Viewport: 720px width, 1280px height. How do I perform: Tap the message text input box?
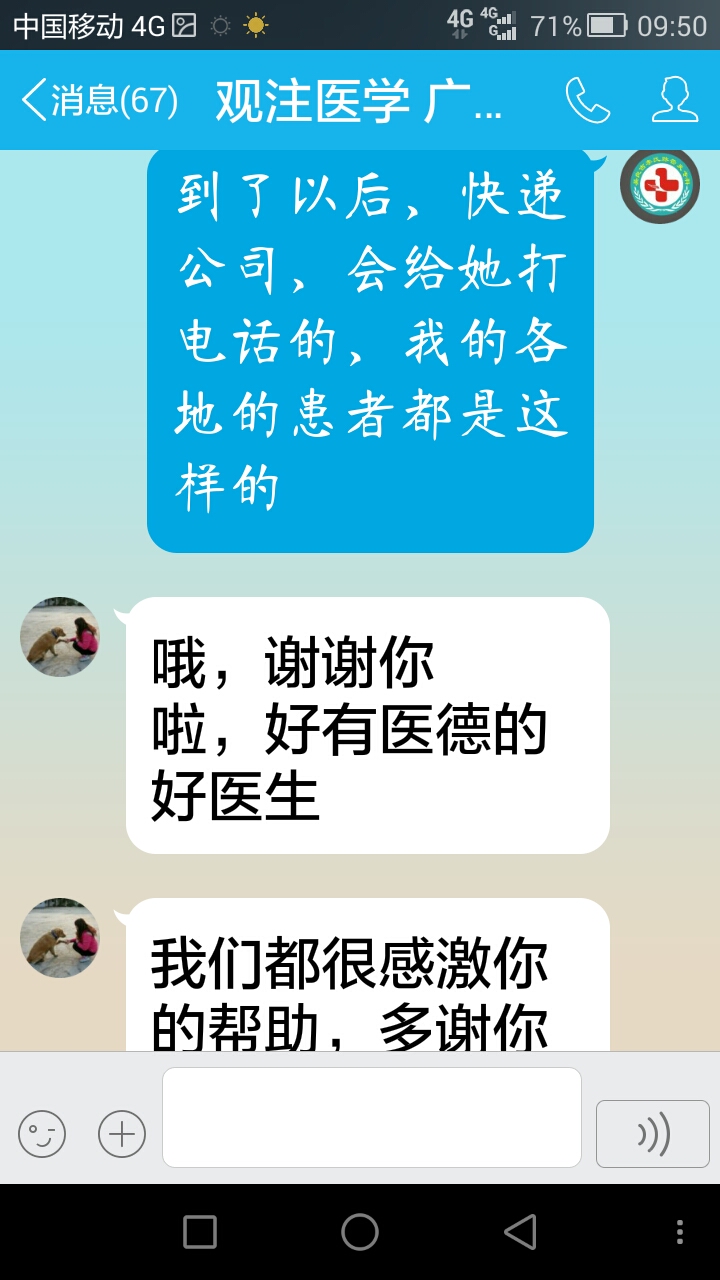coord(372,1117)
